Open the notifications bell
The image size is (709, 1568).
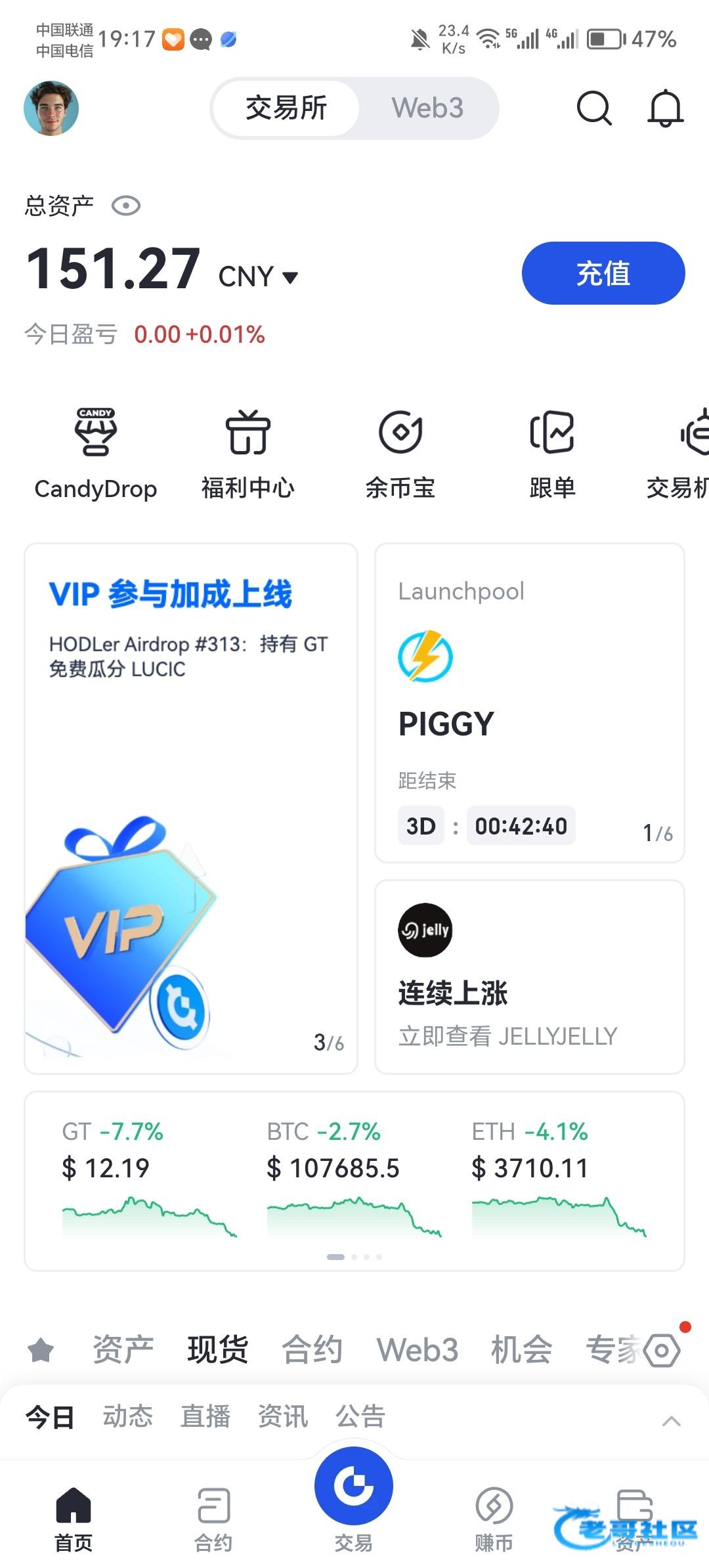click(666, 108)
